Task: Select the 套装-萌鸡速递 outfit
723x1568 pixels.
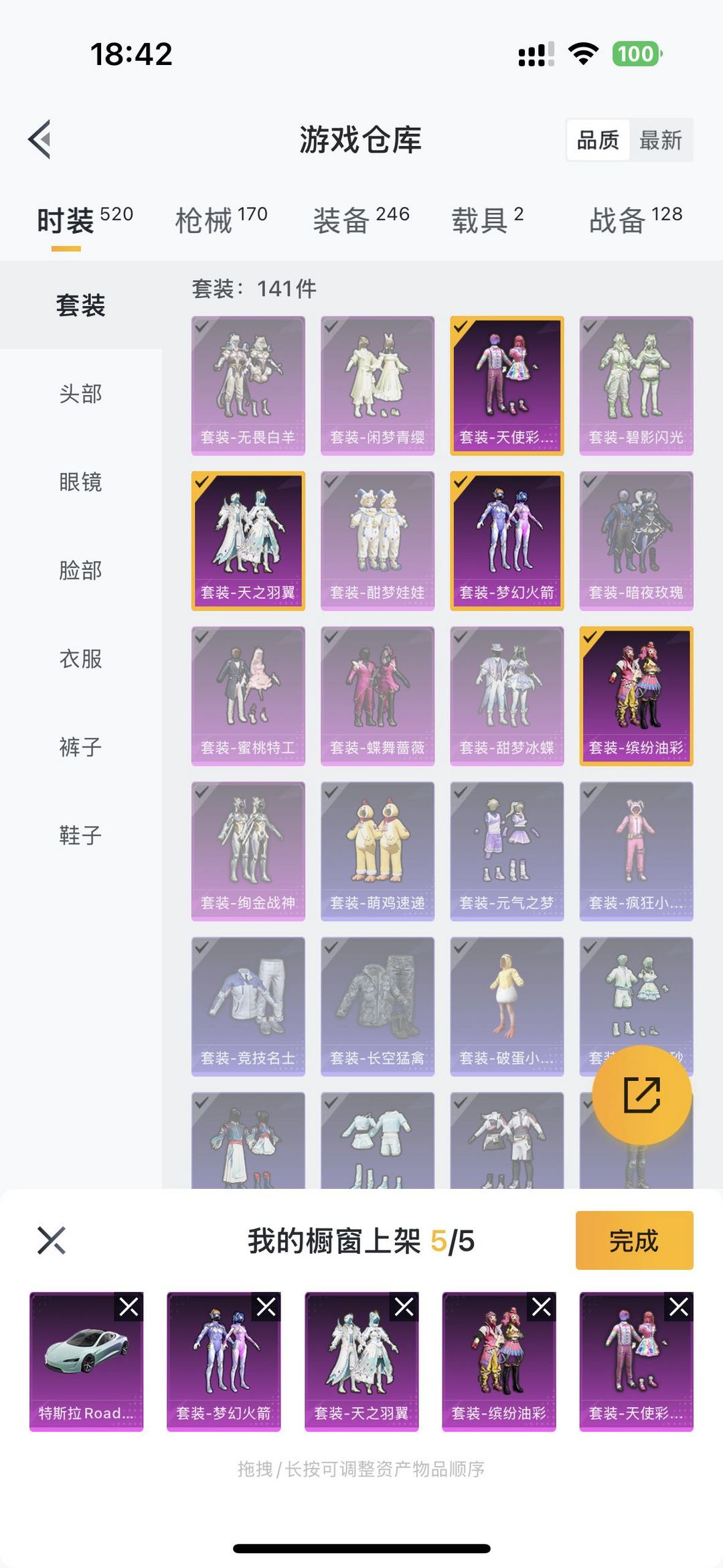Action: (x=377, y=851)
